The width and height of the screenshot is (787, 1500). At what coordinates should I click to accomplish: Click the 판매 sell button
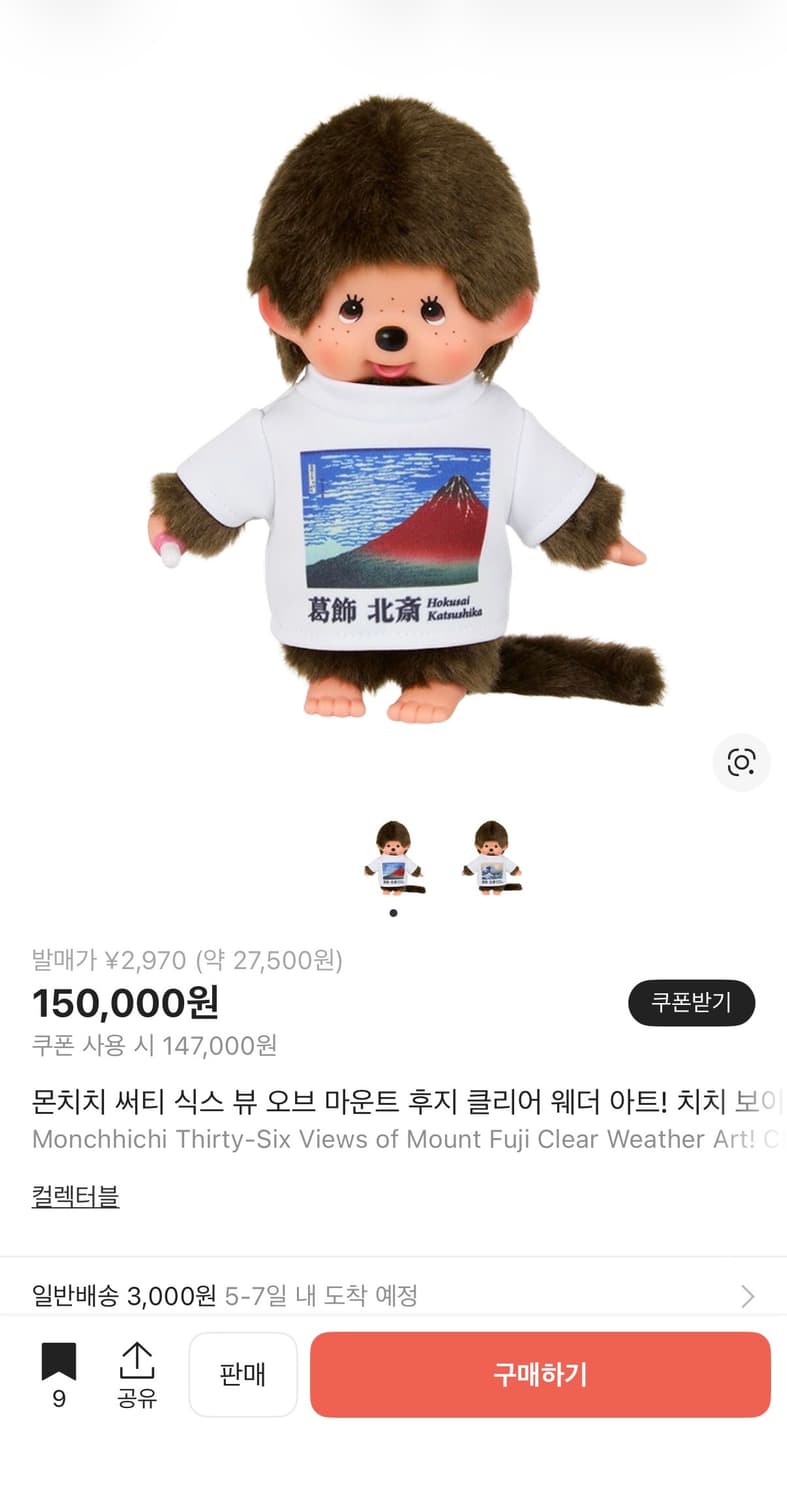(x=243, y=1374)
